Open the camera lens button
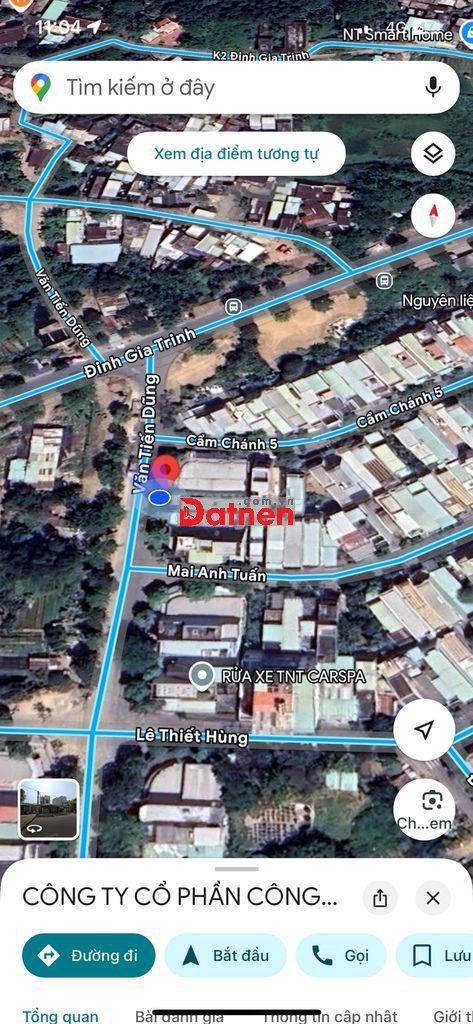The image size is (473, 1024). (x=424, y=809)
